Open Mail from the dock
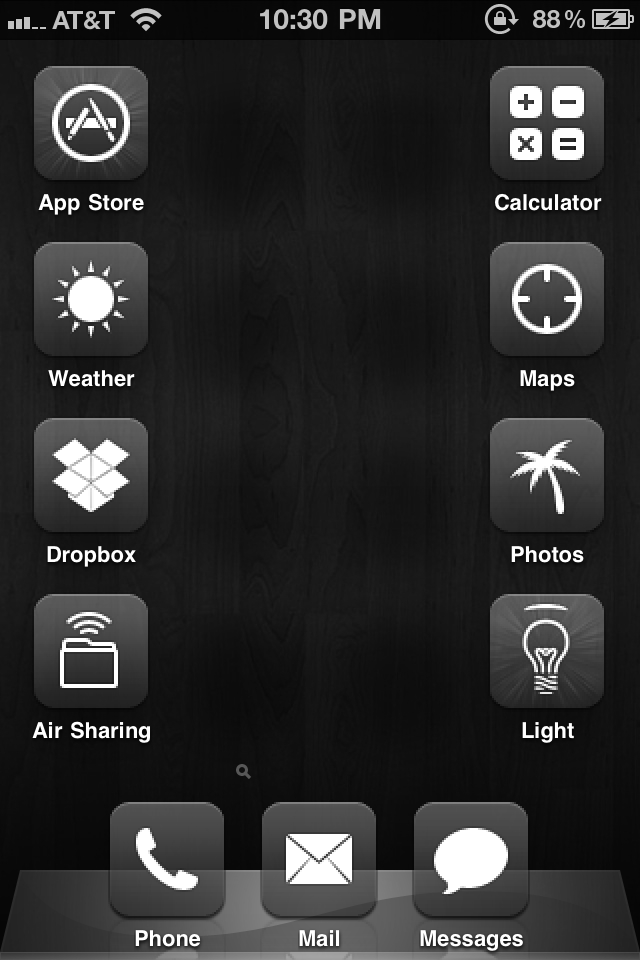The width and height of the screenshot is (640, 960). (319, 859)
